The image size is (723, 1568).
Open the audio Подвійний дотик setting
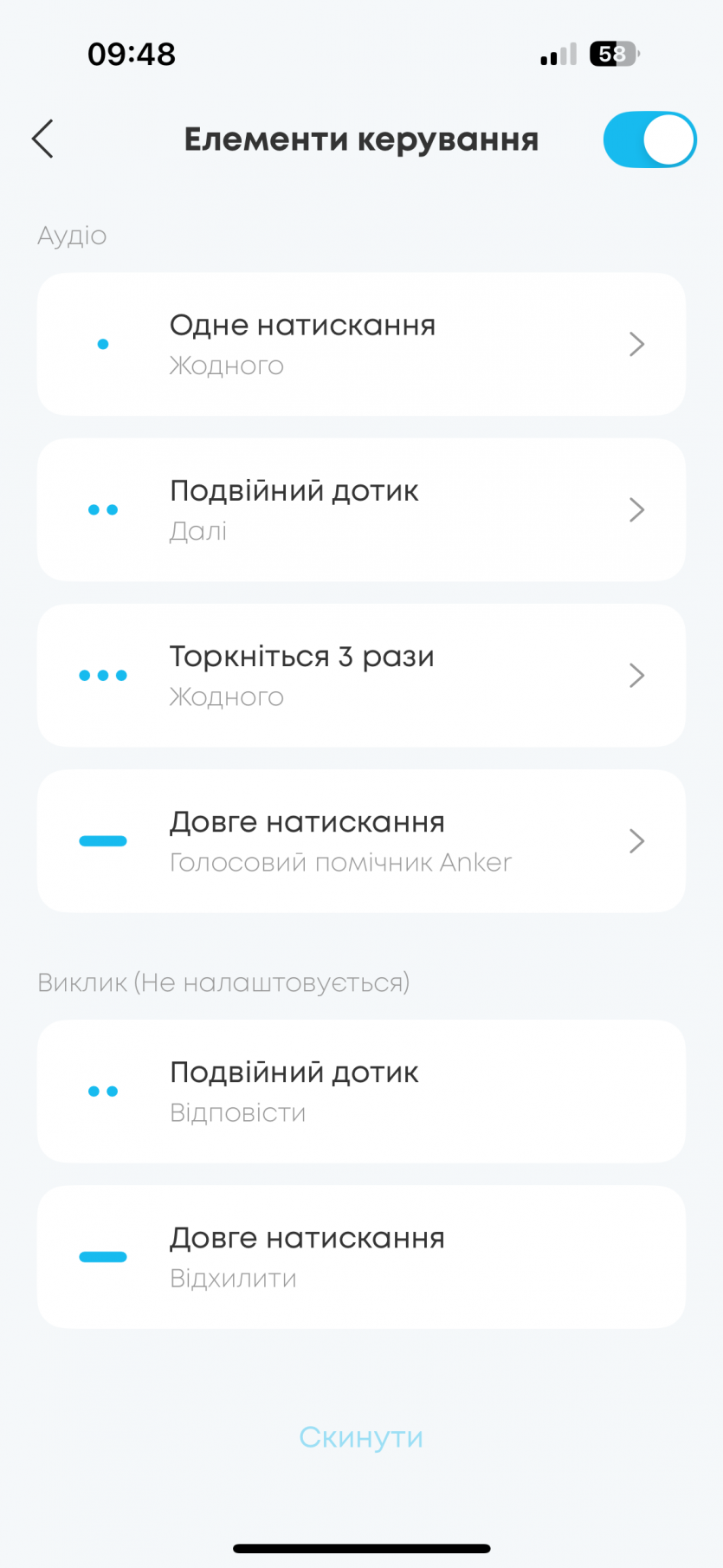click(x=361, y=509)
